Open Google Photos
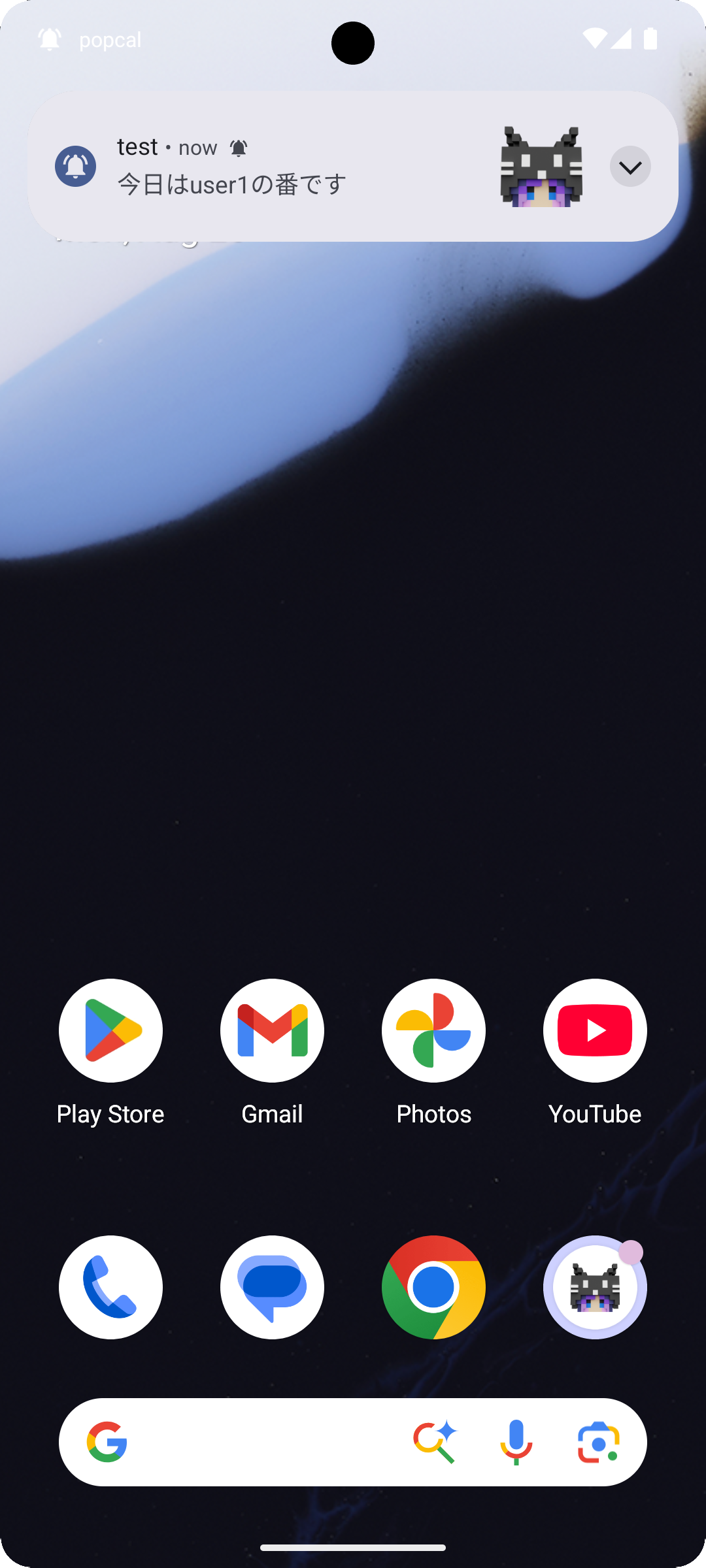 click(433, 1030)
